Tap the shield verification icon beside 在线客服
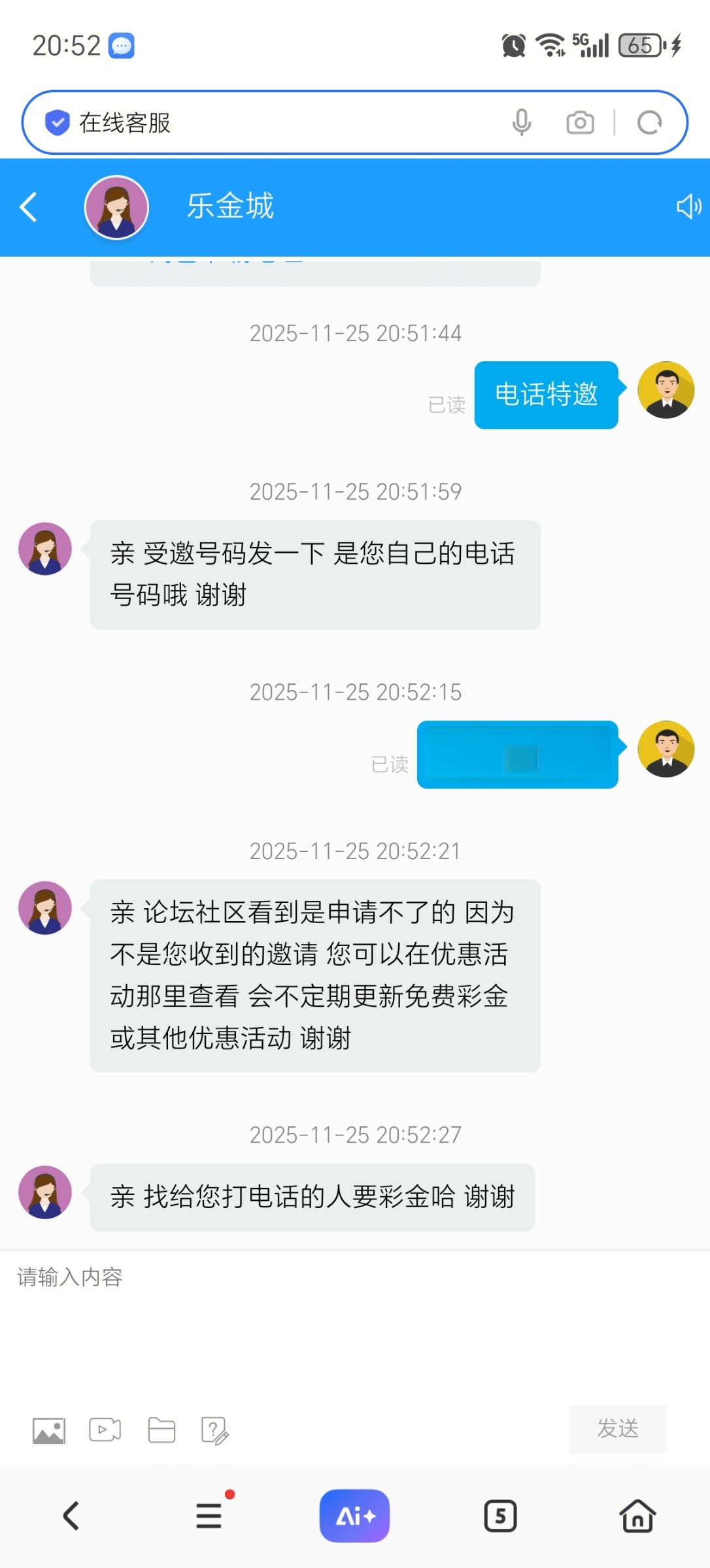The height and width of the screenshot is (1568, 710). tap(58, 122)
